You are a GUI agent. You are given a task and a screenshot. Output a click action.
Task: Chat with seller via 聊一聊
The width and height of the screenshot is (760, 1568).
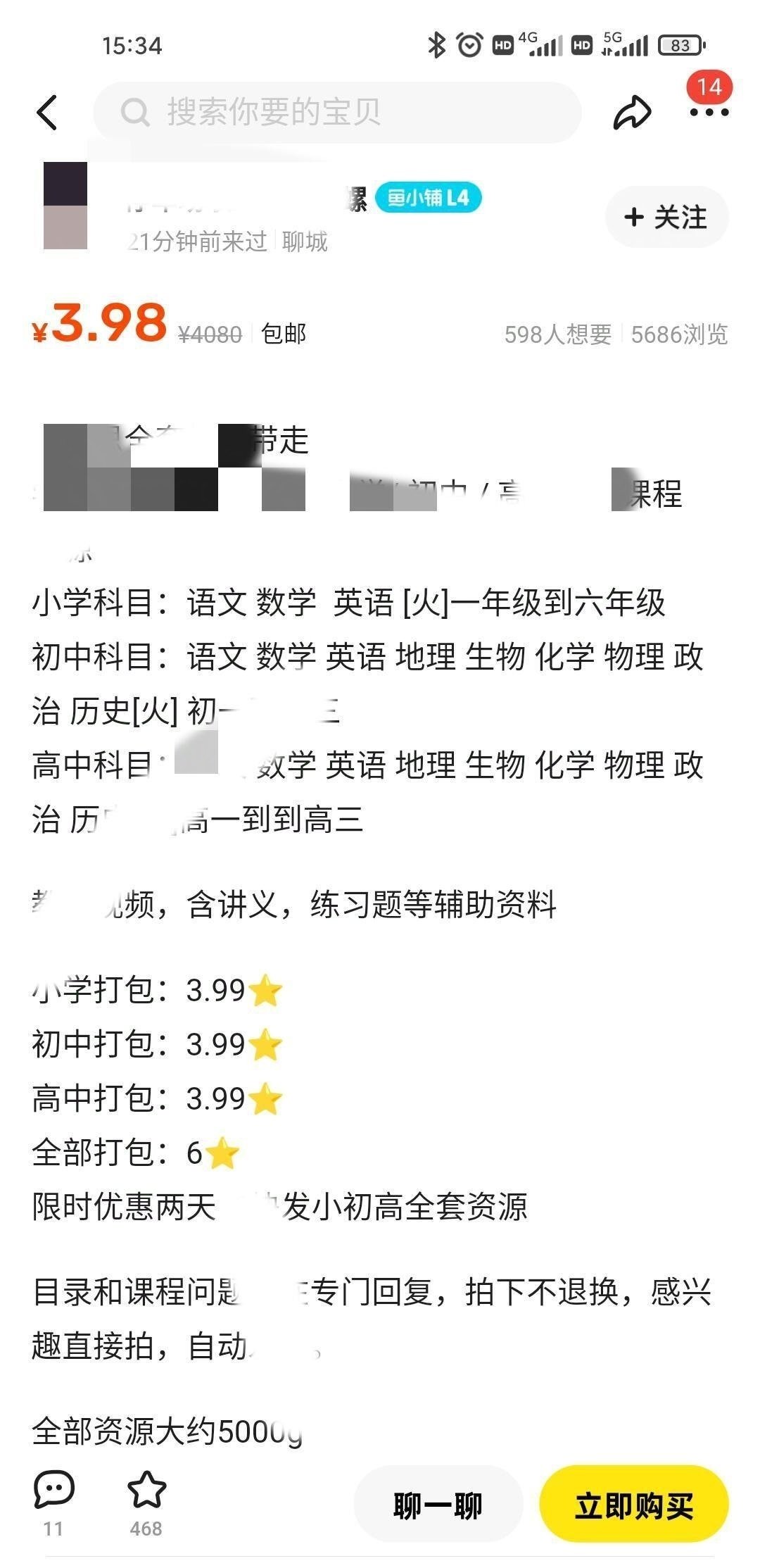pos(438,1506)
